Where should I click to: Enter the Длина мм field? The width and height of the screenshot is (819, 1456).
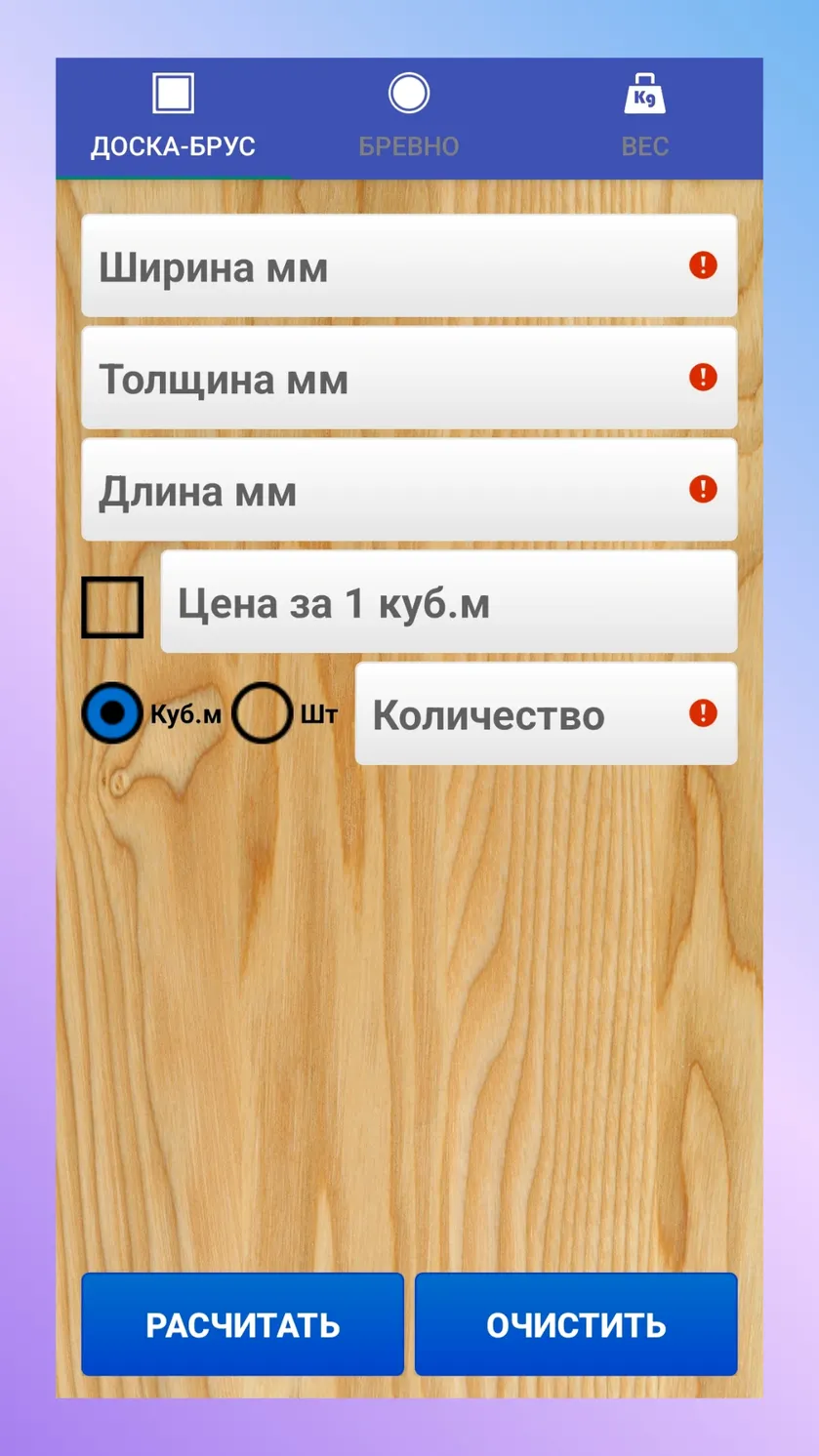click(x=409, y=491)
